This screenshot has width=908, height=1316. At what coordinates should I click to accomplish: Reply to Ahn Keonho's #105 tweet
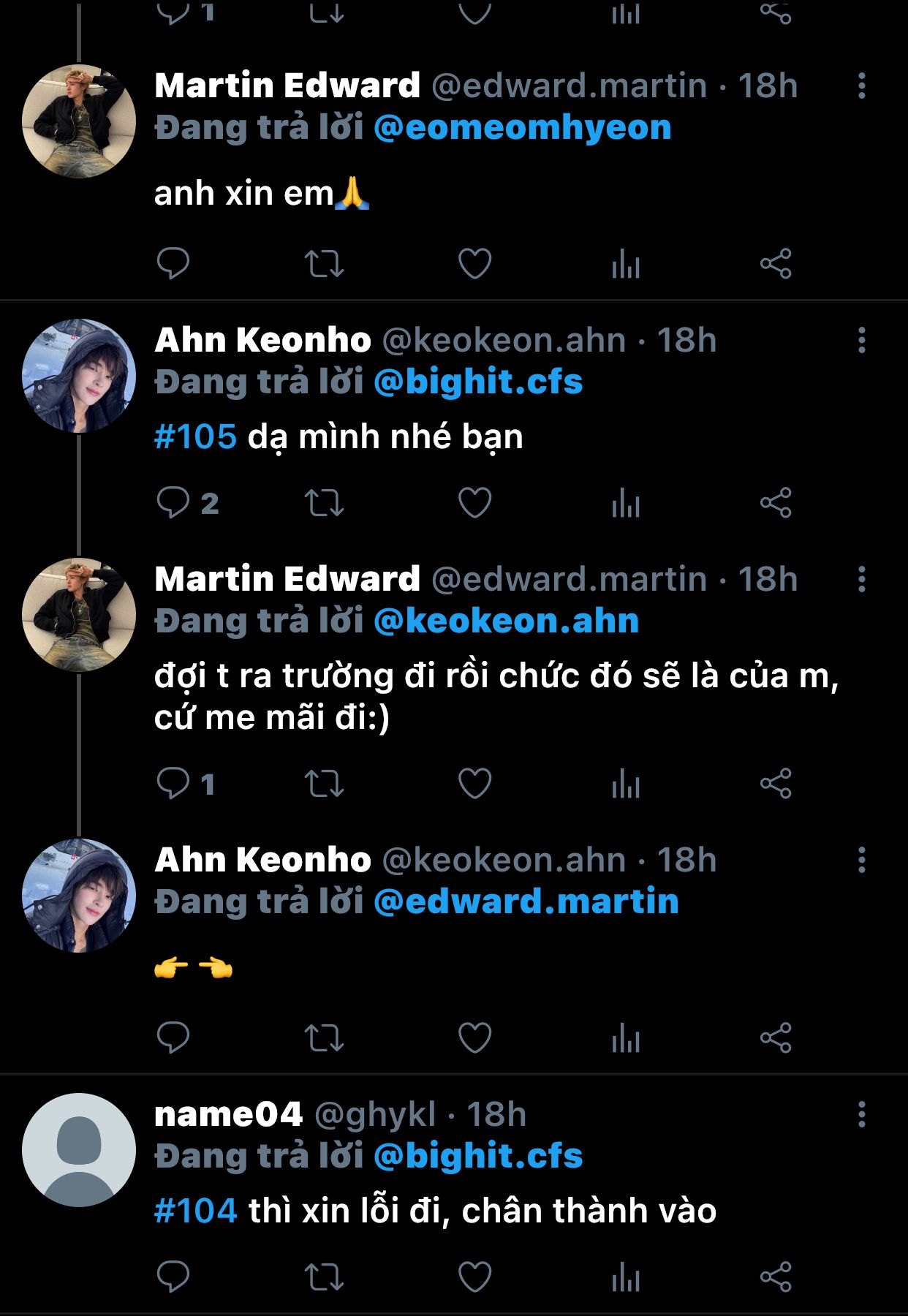[x=173, y=503]
